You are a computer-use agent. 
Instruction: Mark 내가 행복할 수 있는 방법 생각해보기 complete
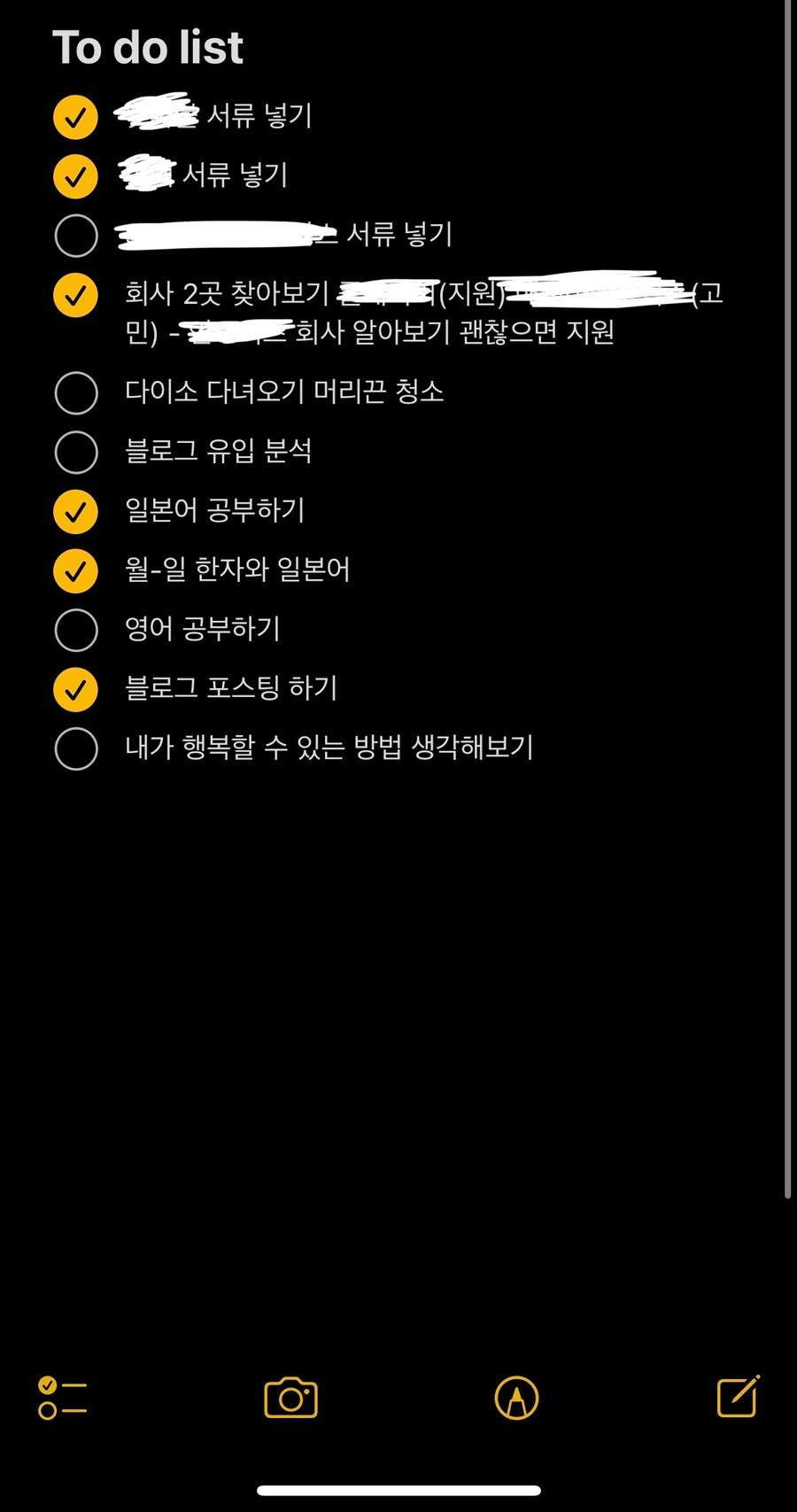[x=76, y=748]
